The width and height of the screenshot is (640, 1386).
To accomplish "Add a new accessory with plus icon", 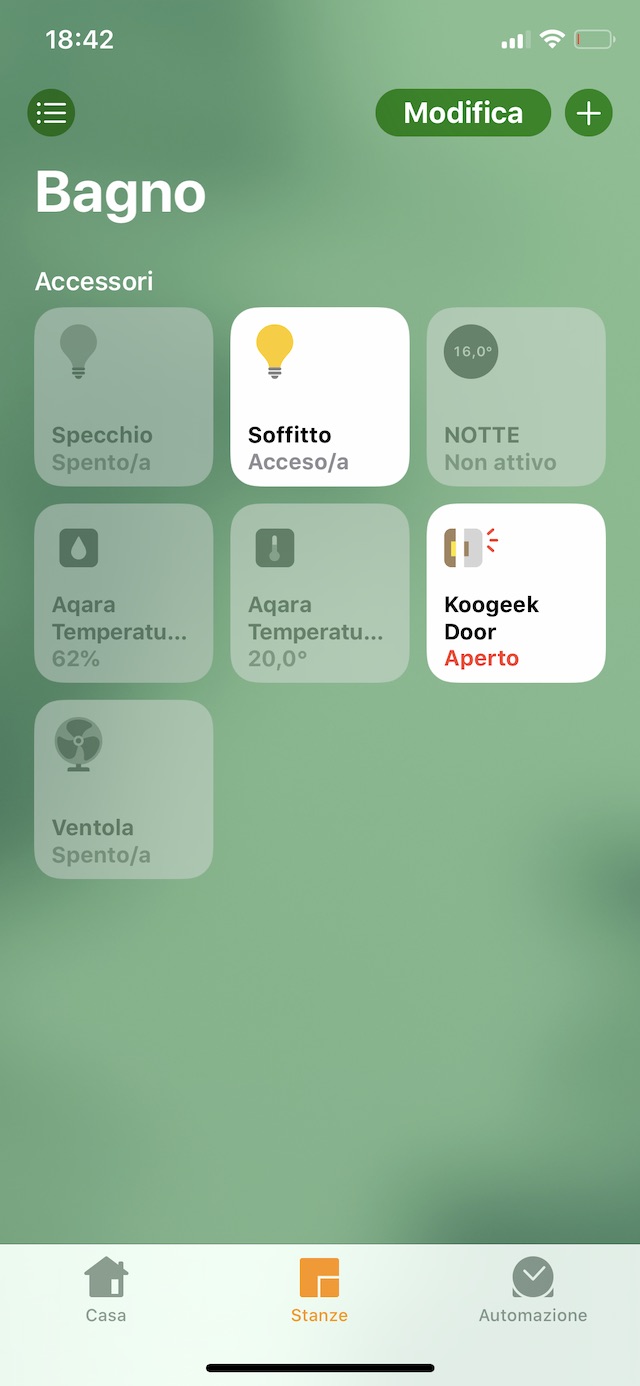I will [589, 113].
